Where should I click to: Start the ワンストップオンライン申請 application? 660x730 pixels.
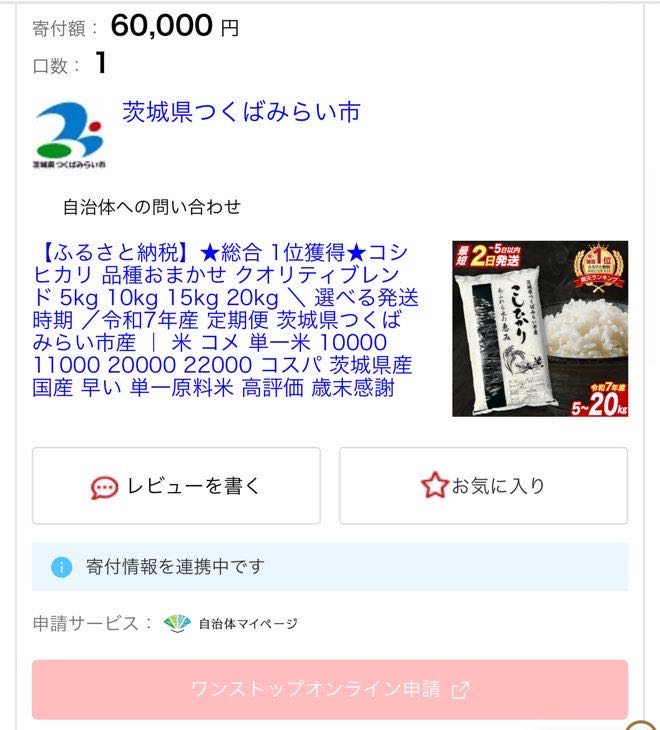pos(329,689)
